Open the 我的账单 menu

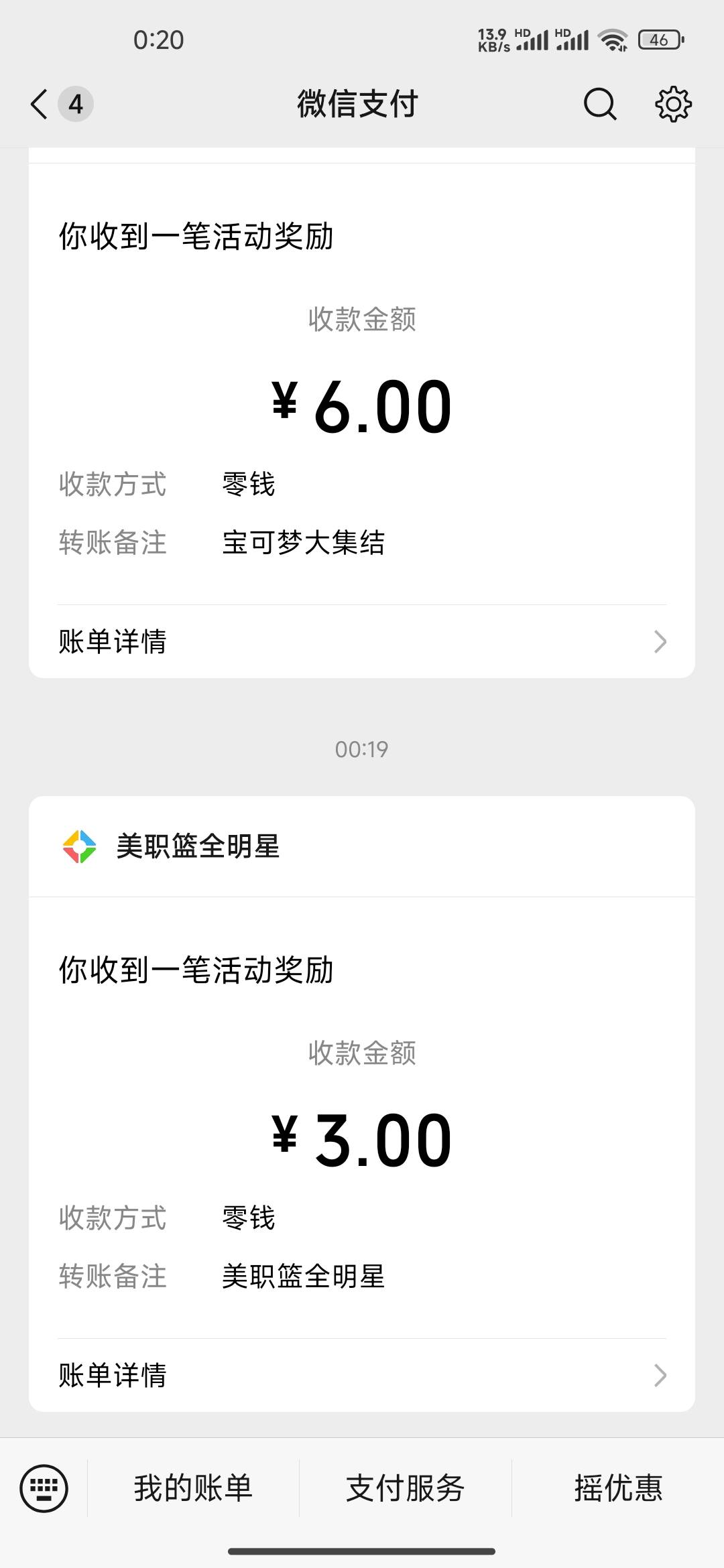tap(193, 1488)
